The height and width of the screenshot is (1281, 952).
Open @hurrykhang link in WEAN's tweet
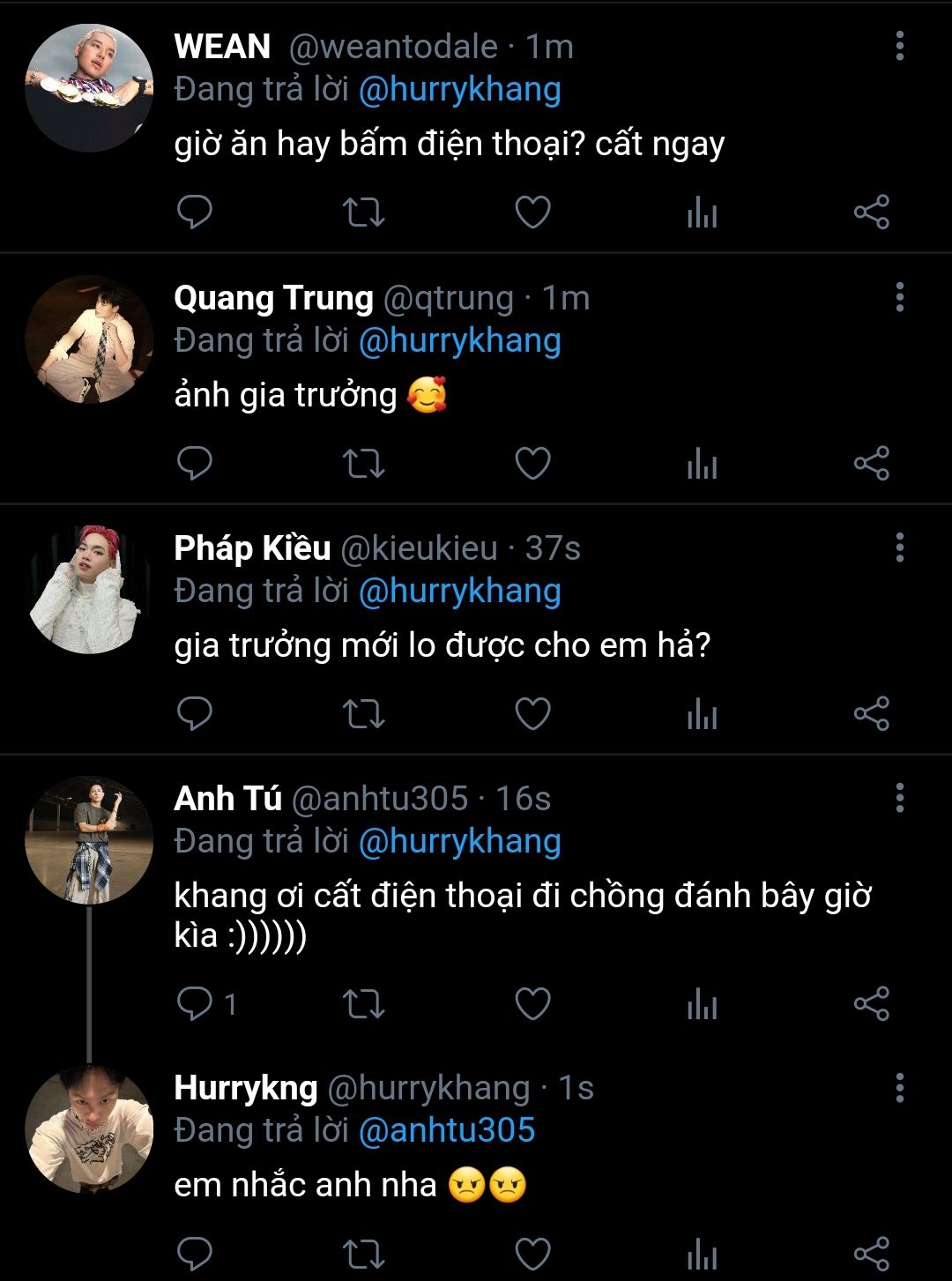click(x=459, y=89)
